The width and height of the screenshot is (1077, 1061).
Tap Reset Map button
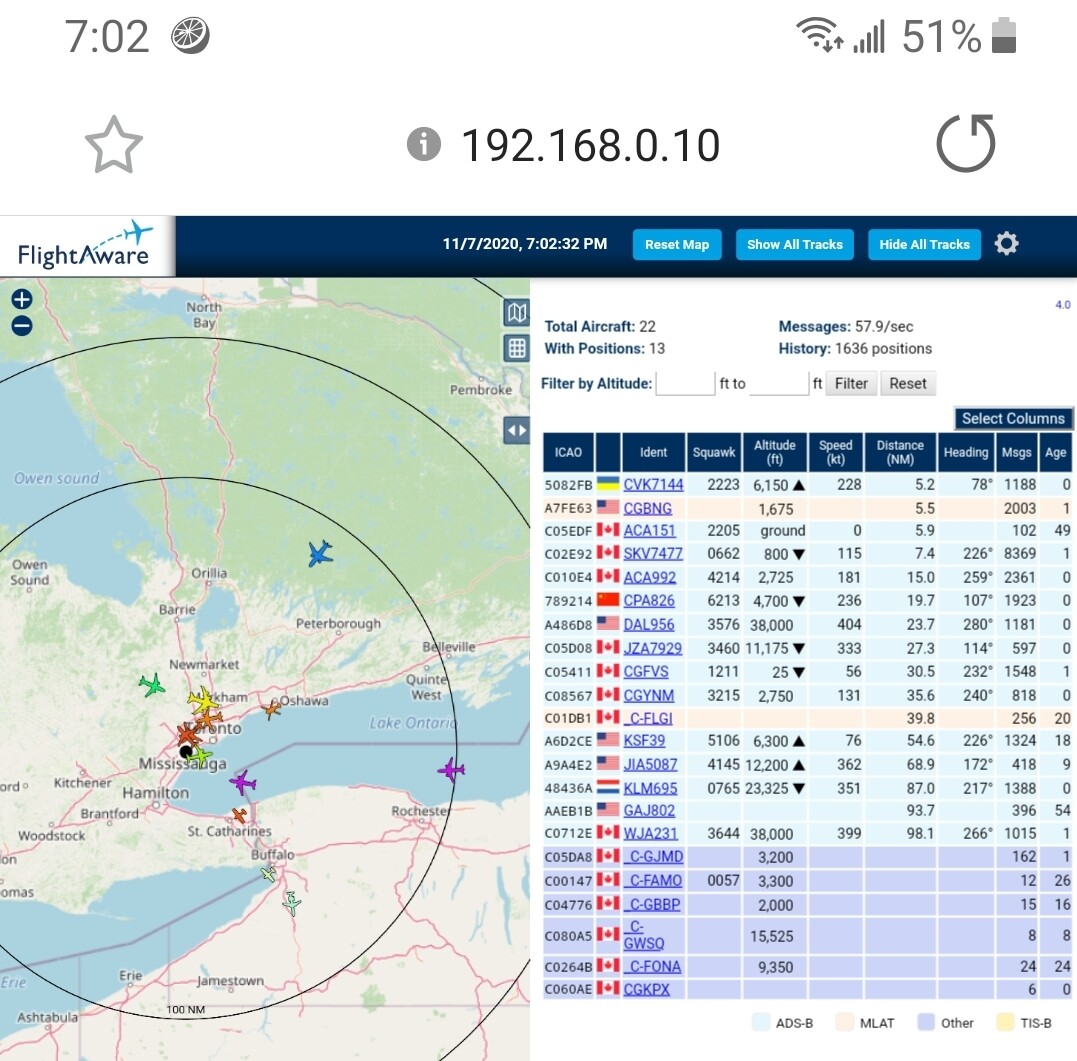677,244
